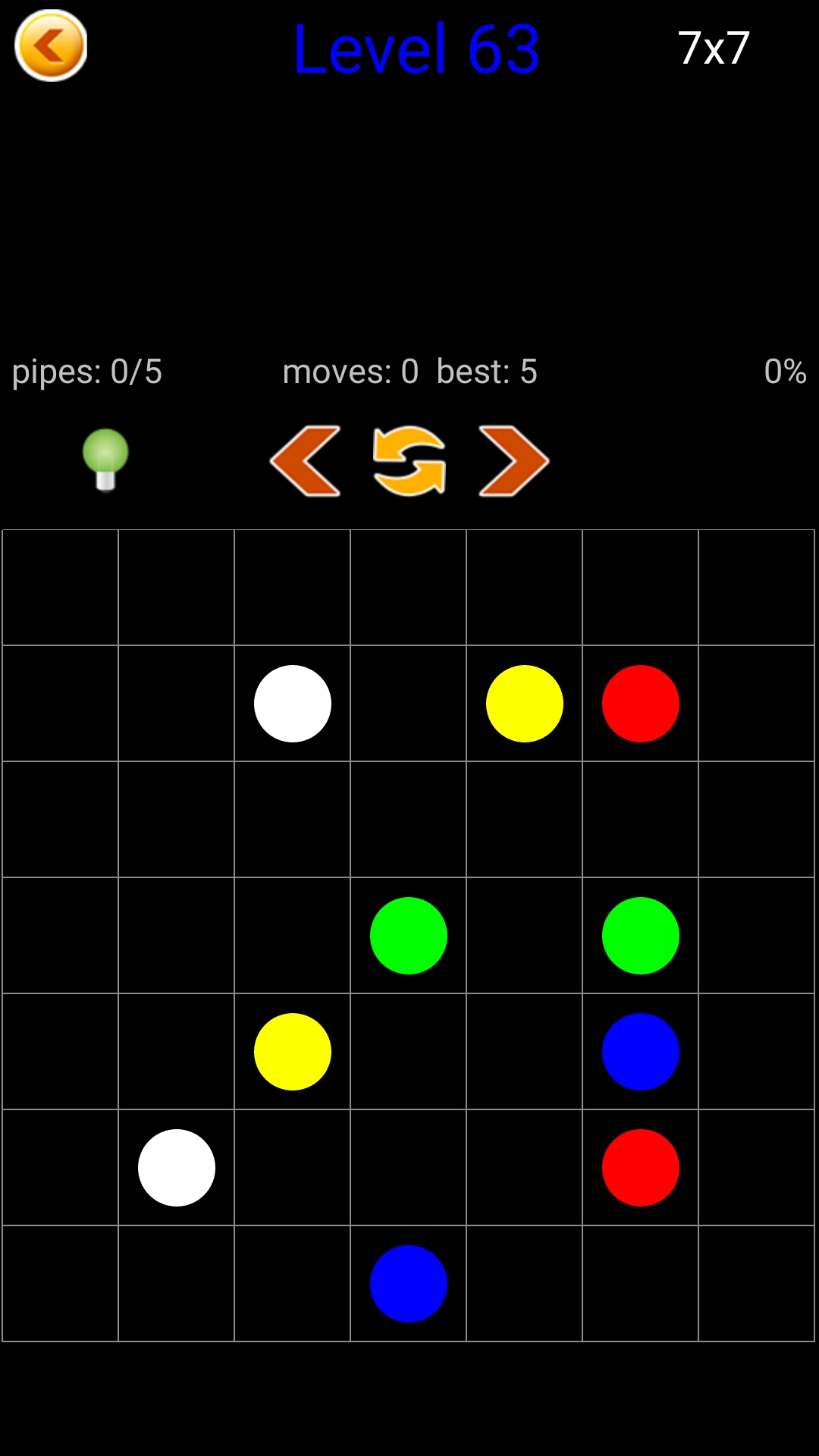The height and width of the screenshot is (1456, 819).
Task: Get a hint with the light bulb
Action: click(105, 460)
